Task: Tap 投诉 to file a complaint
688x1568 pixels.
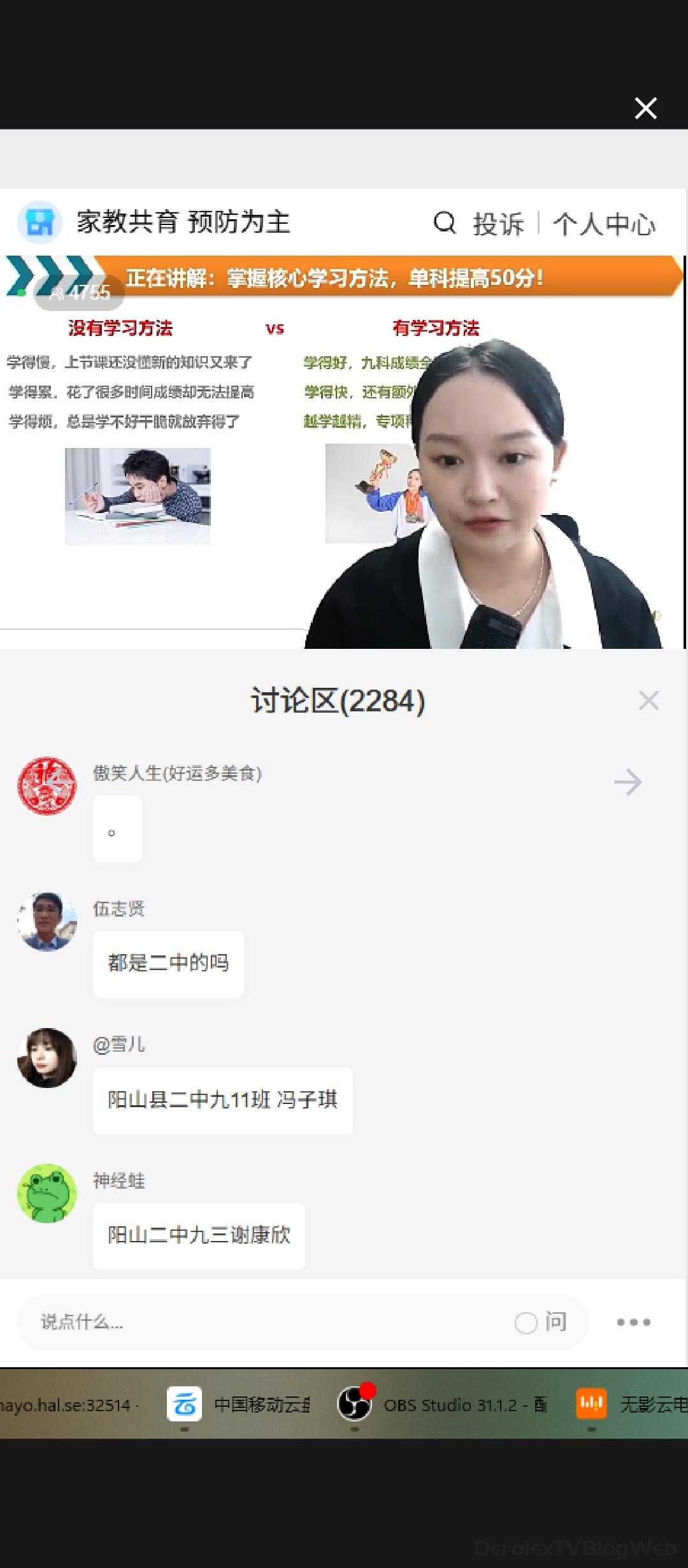Action: (x=498, y=224)
